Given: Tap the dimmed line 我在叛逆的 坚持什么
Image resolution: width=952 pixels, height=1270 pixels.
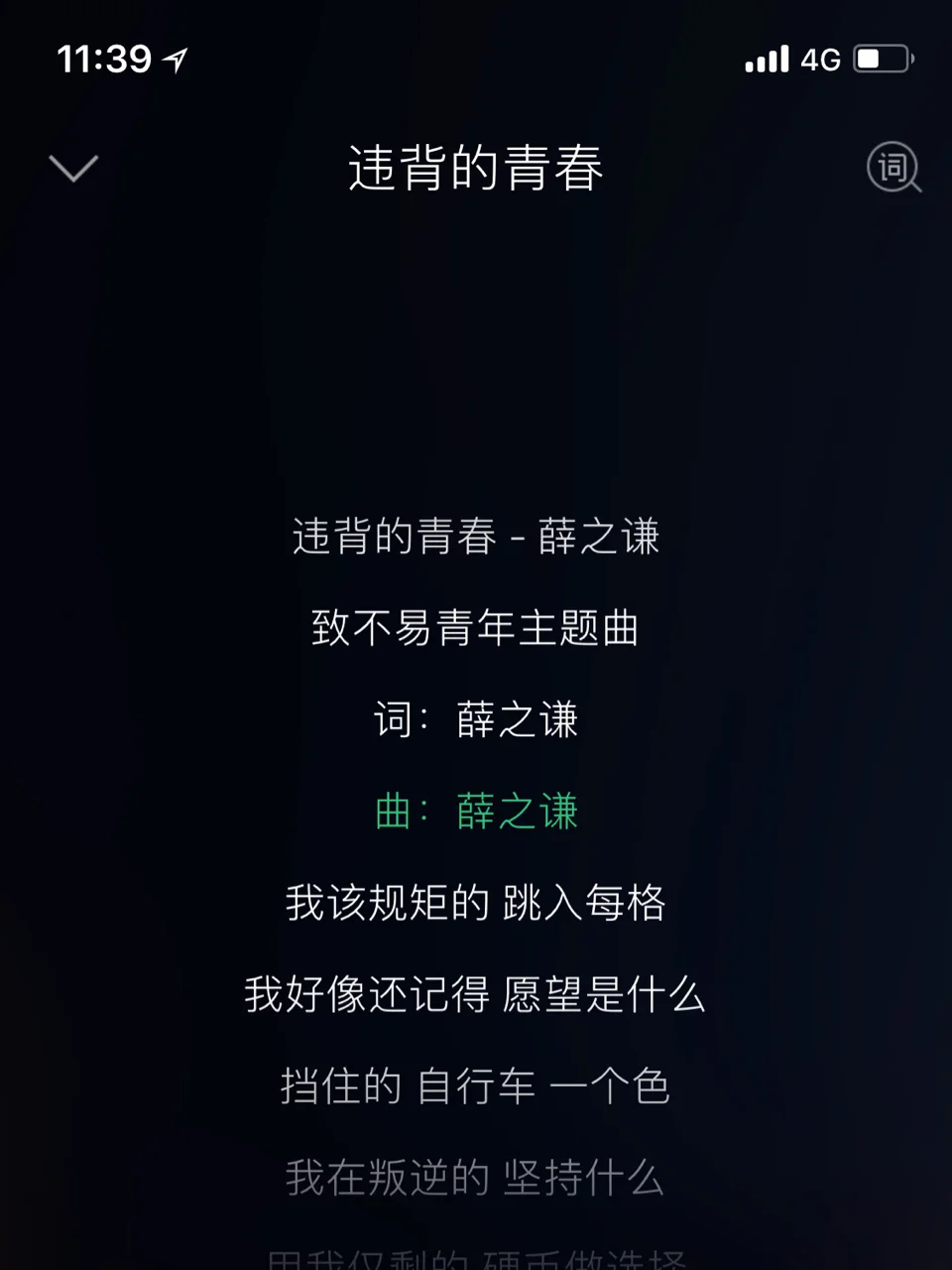Looking at the screenshot, I should coord(476,1180).
